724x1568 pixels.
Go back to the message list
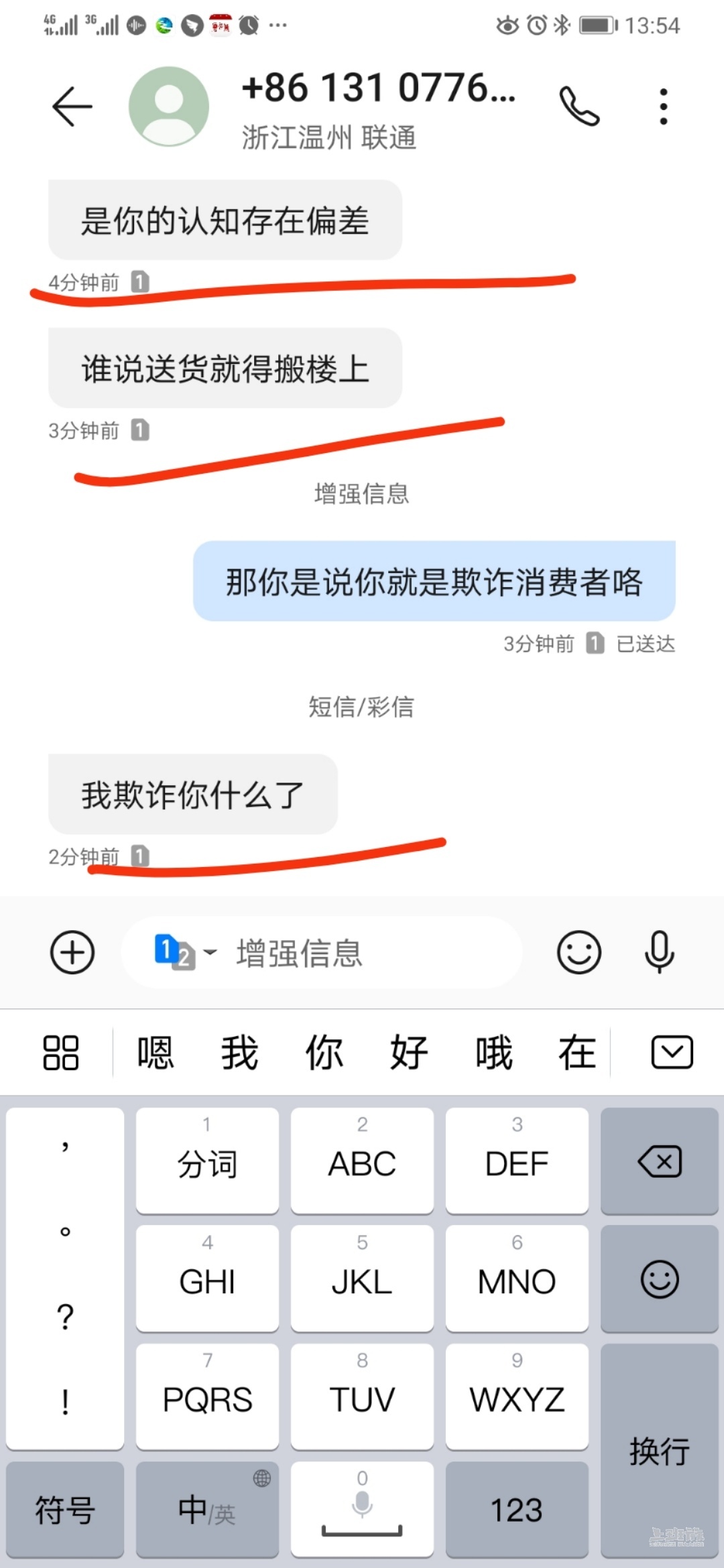click(72, 107)
